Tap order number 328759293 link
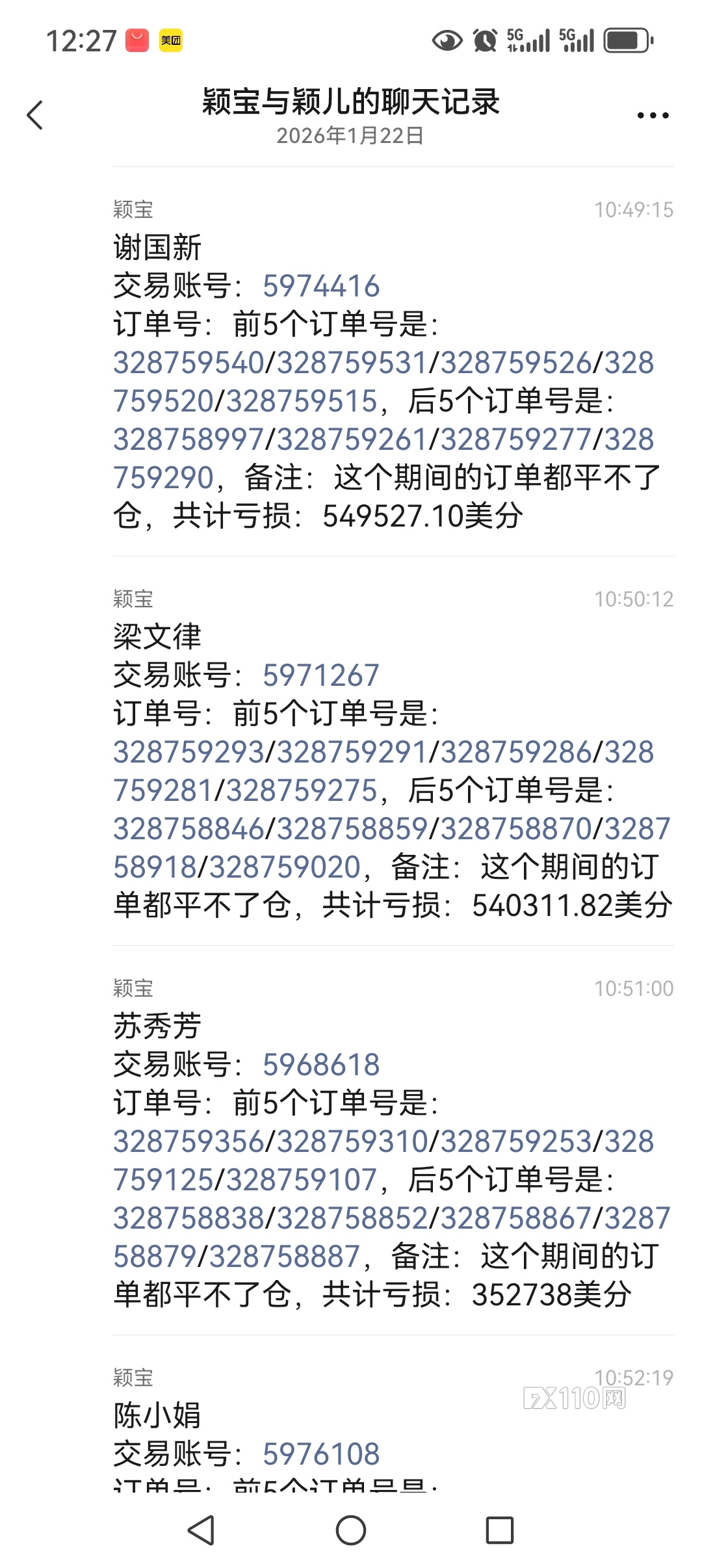The image size is (702, 1568). [189, 752]
